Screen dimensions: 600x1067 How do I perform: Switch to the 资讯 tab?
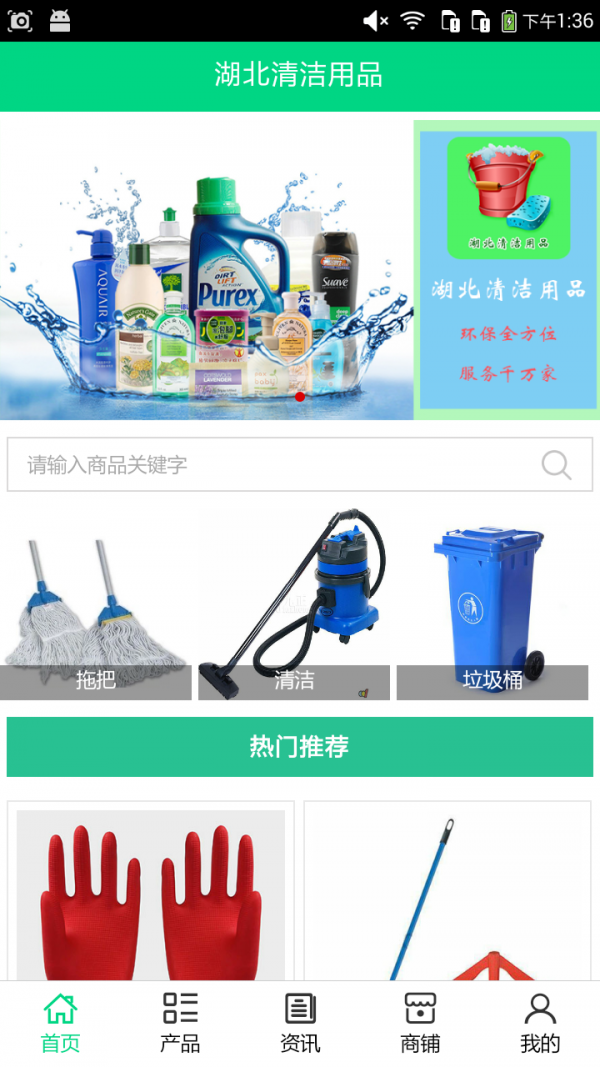(x=300, y=1023)
